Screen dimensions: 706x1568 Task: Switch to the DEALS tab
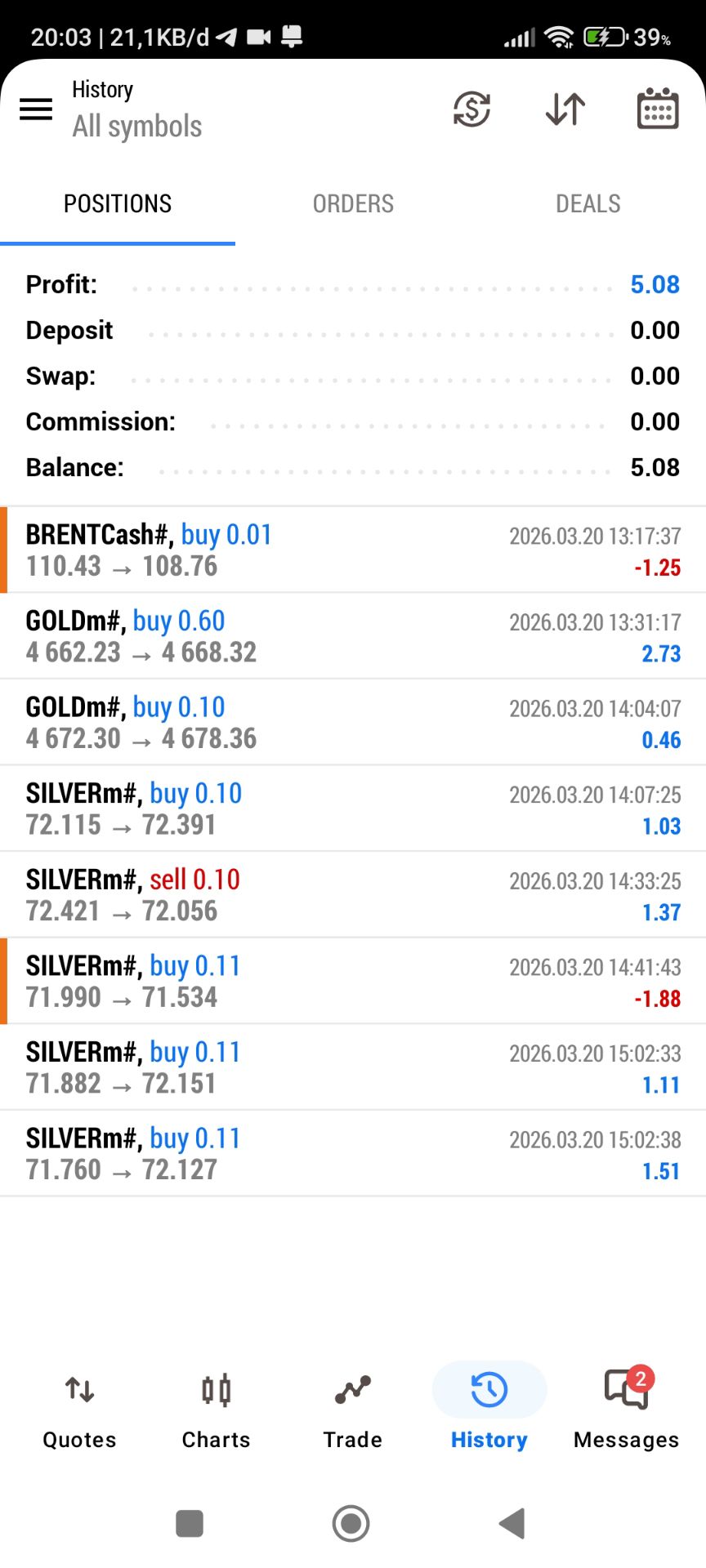pos(588,204)
